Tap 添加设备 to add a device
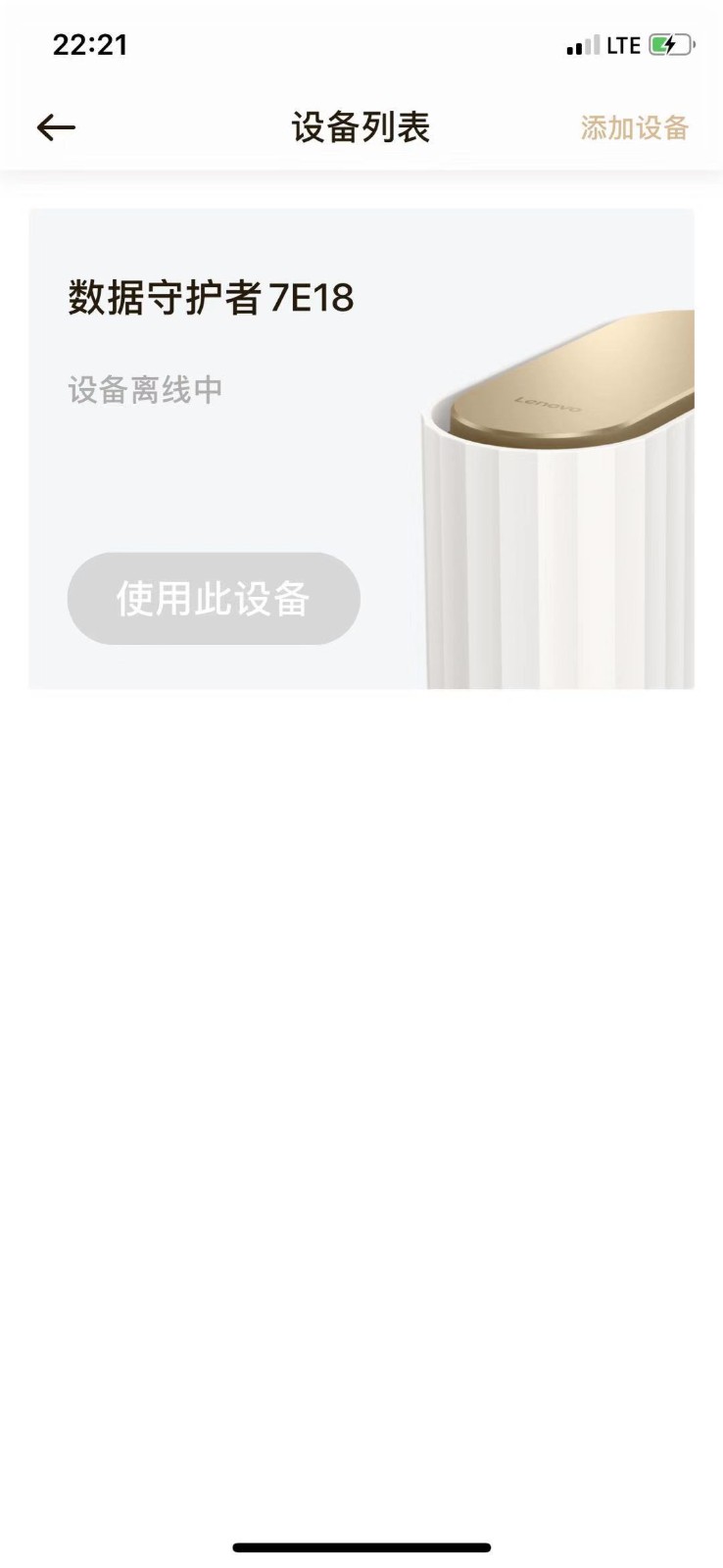 click(x=634, y=127)
